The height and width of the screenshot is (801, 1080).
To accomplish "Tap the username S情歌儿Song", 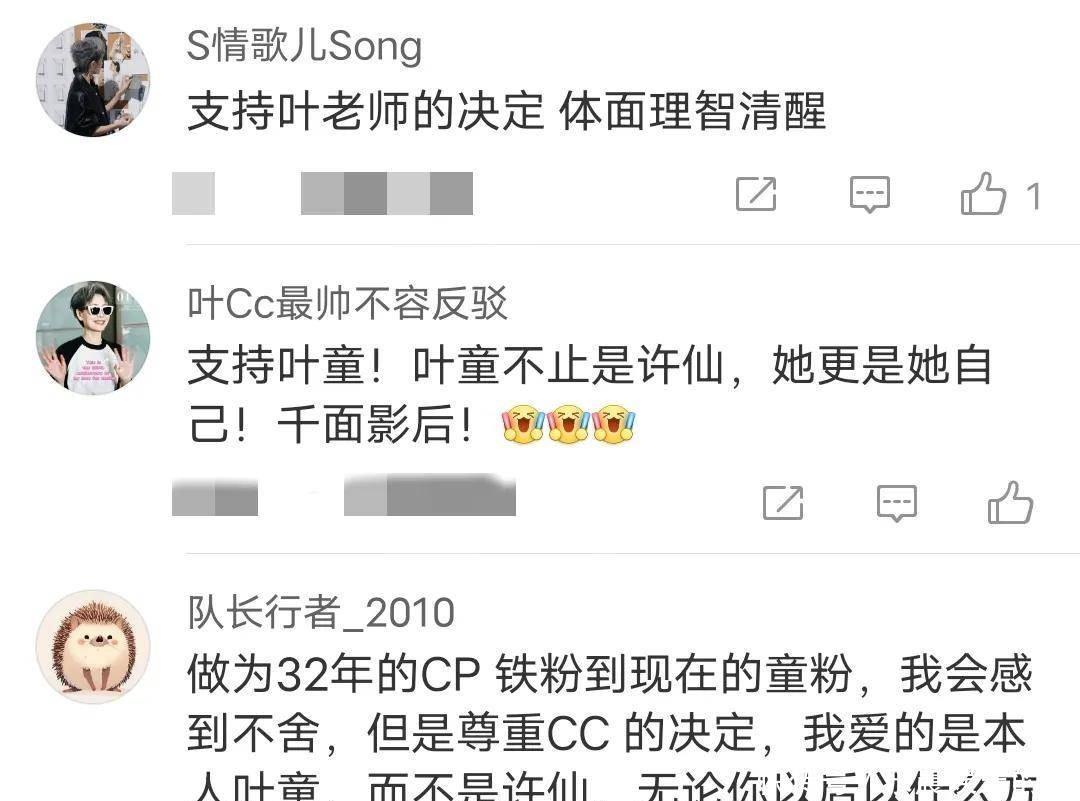I will tap(304, 46).
